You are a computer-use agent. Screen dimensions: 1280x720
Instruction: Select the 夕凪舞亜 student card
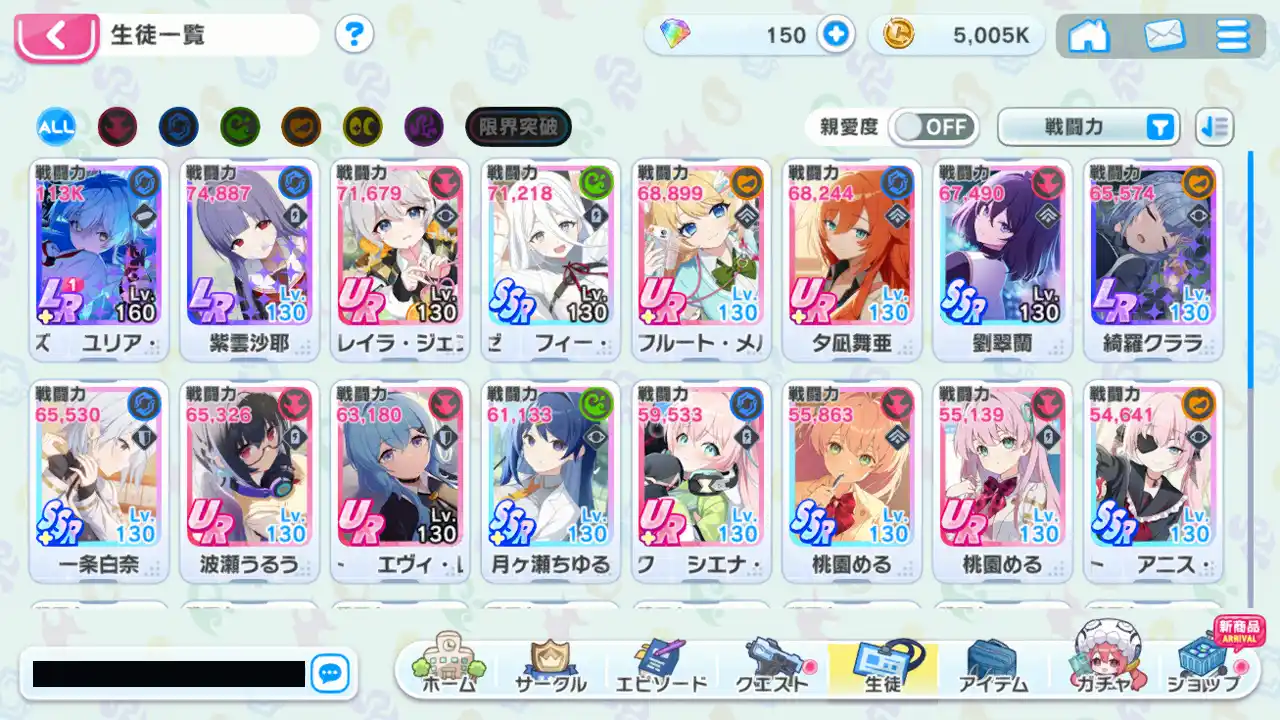pos(851,258)
